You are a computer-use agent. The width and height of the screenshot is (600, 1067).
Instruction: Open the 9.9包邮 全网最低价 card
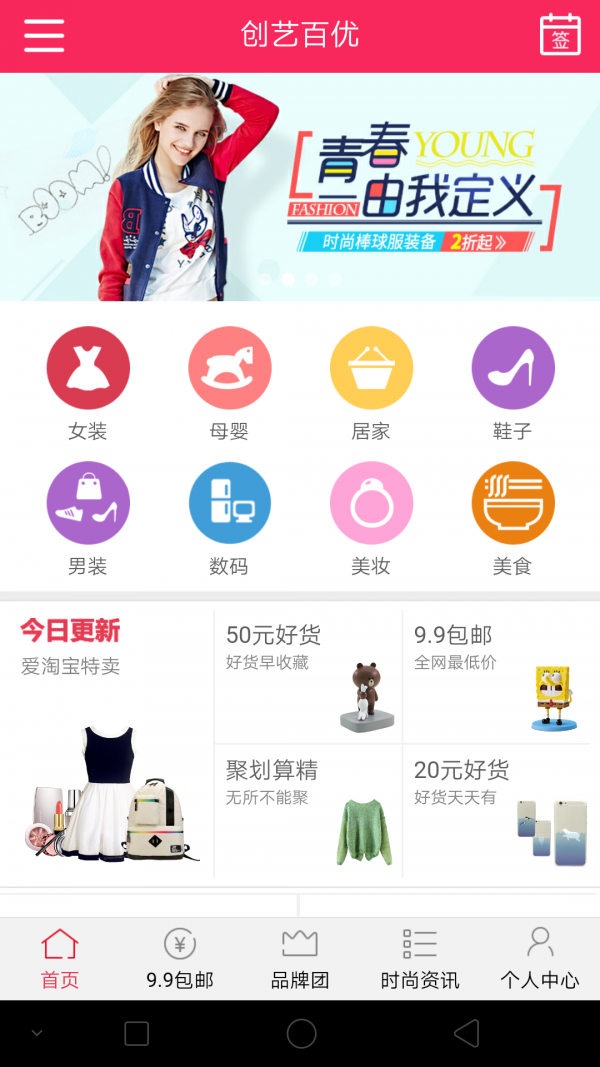(x=497, y=676)
